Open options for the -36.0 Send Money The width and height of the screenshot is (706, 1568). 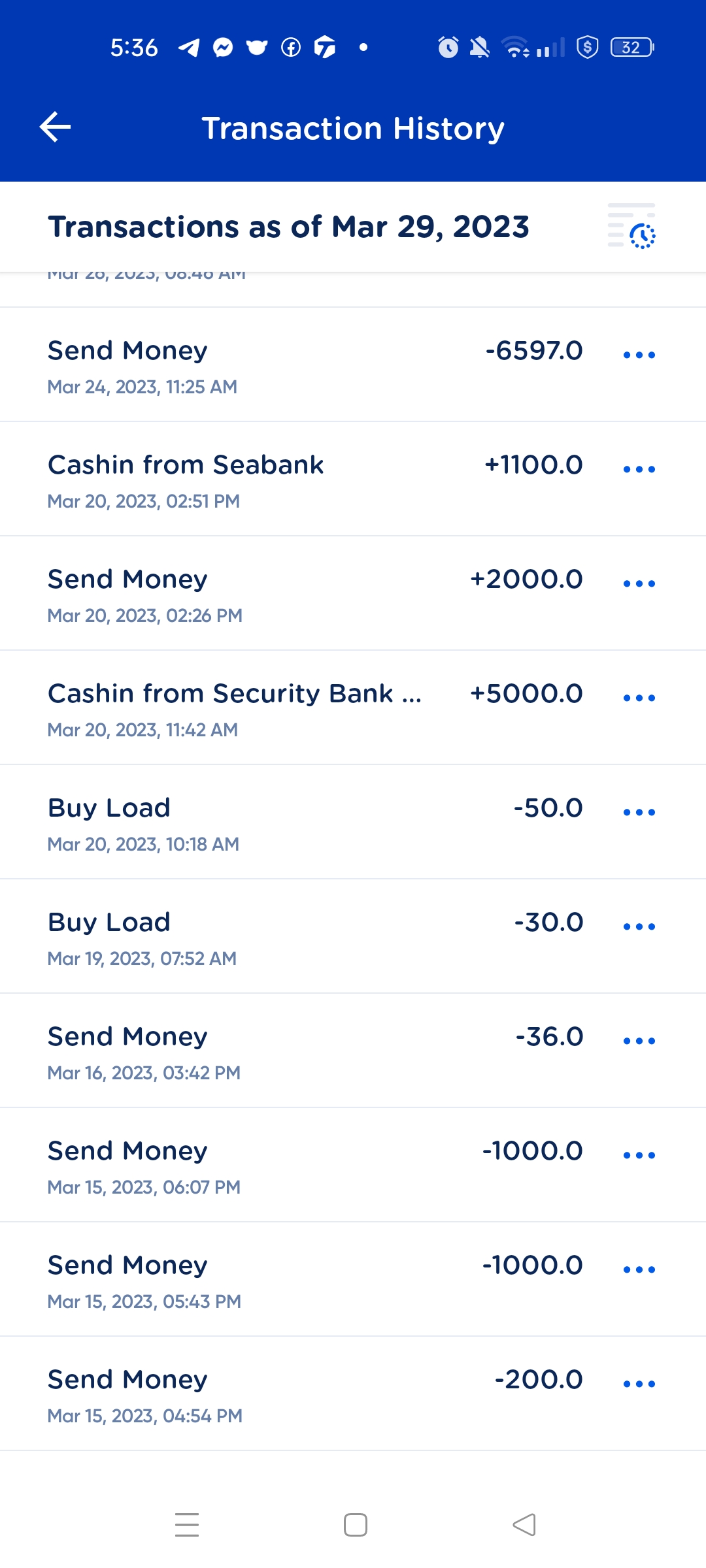click(x=639, y=1041)
